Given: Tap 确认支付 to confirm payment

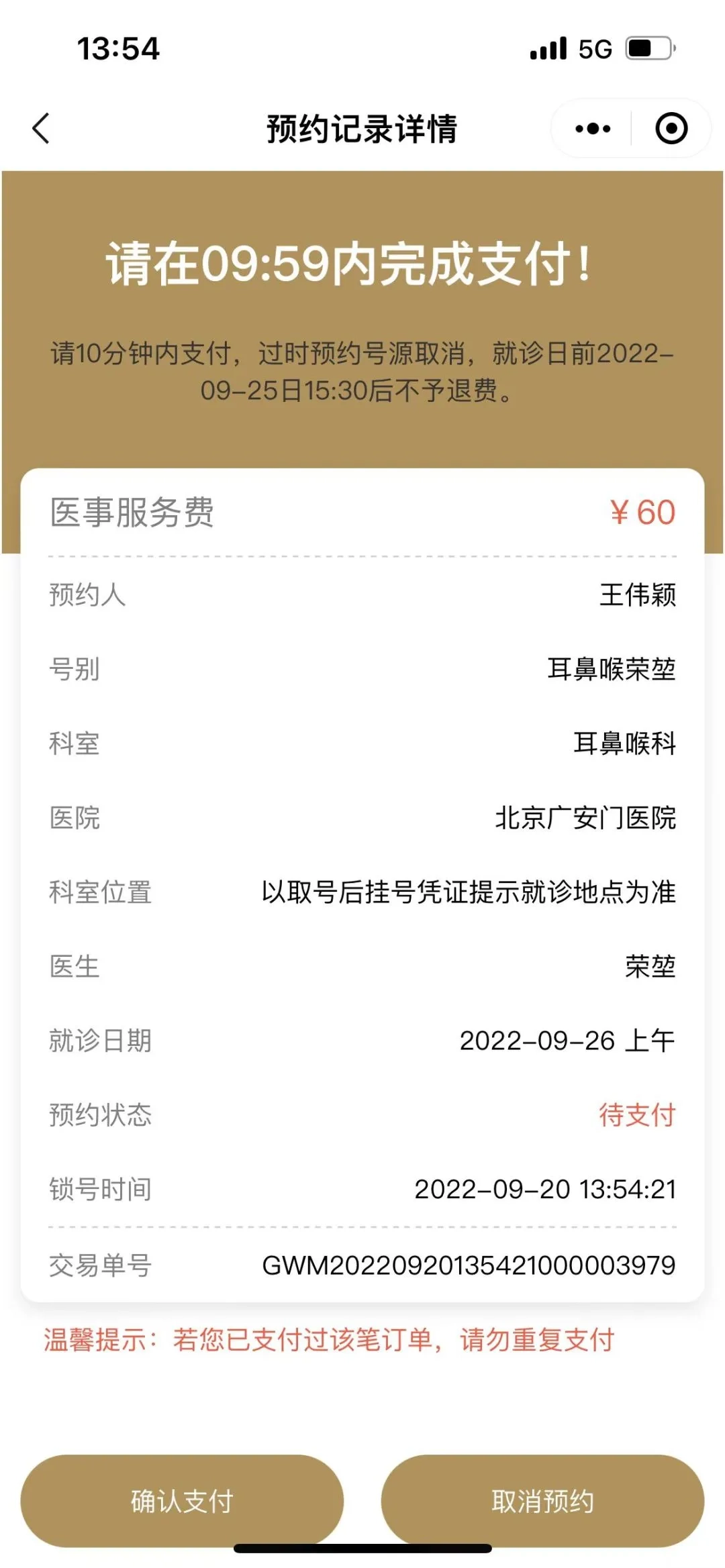Looking at the screenshot, I should click(x=182, y=1500).
